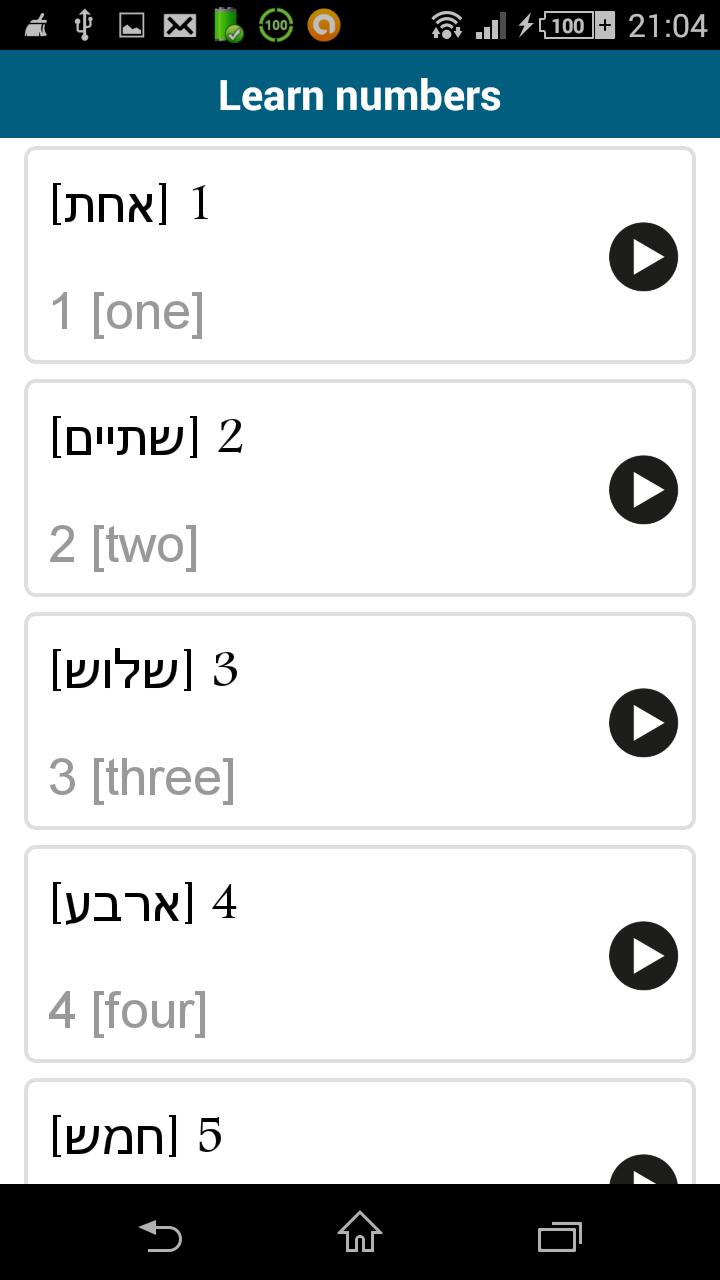
Task: Open the 1 [one] number card
Action: (x=360, y=256)
